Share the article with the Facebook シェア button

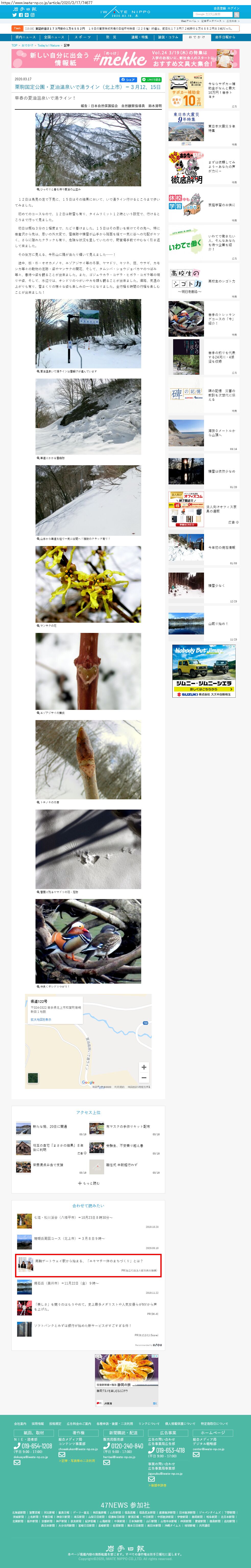point(128,80)
